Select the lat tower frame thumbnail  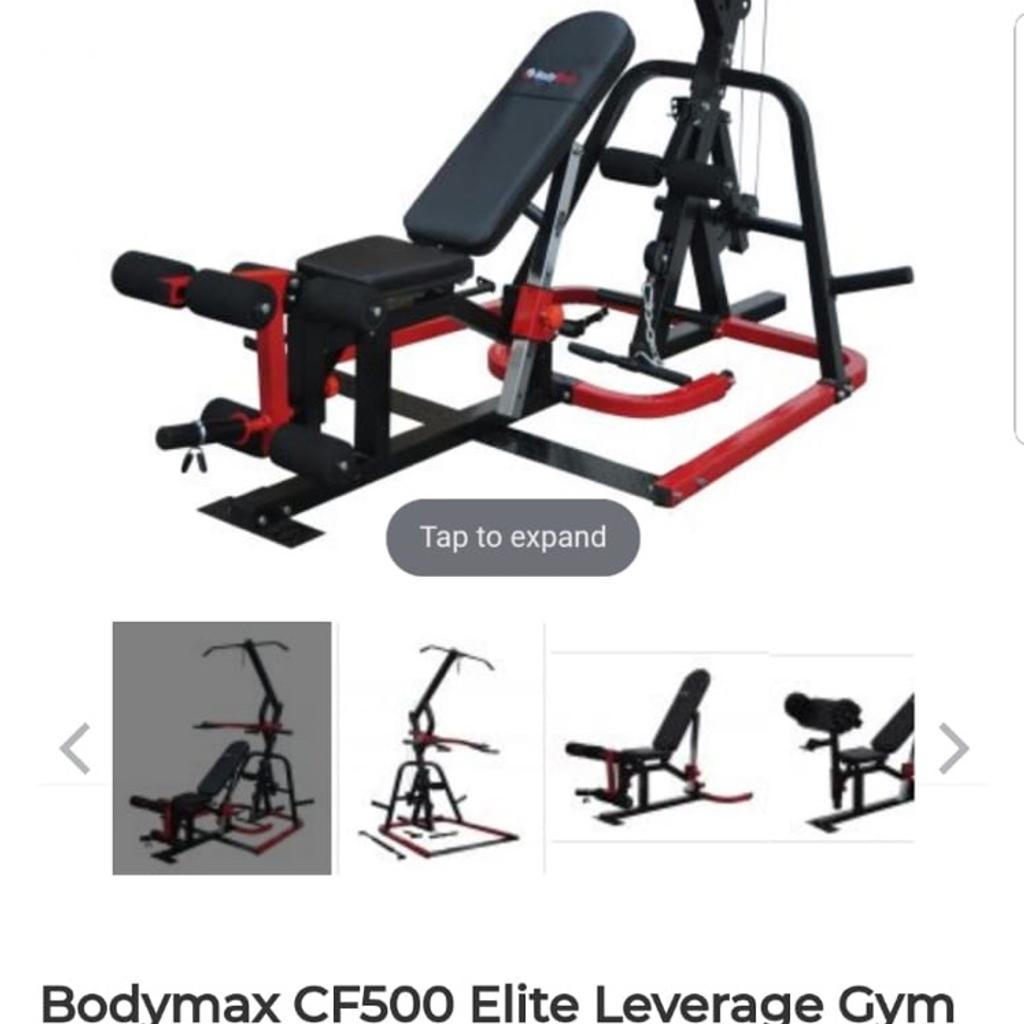coord(440,750)
